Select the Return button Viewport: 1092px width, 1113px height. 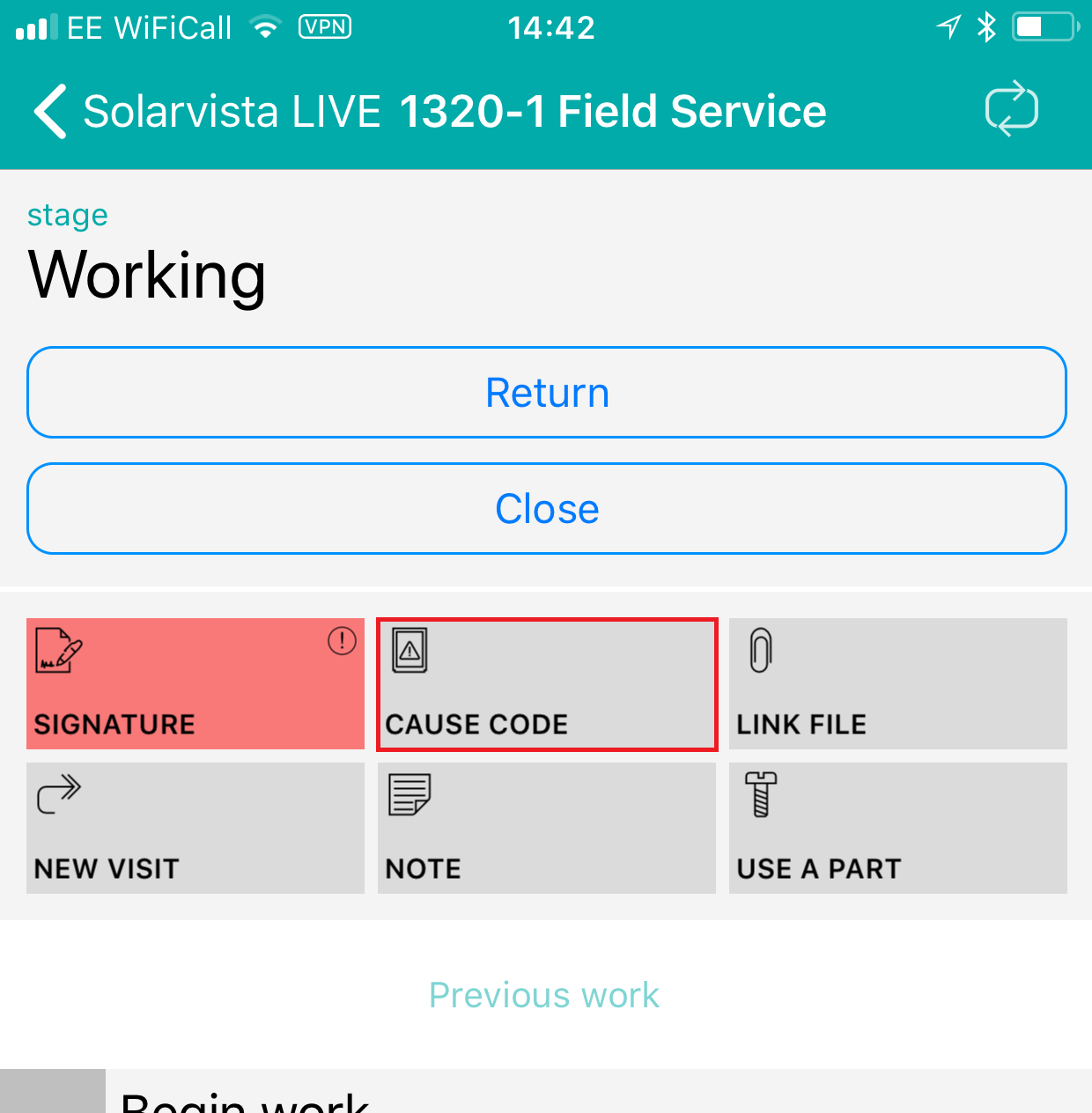click(x=546, y=393)
